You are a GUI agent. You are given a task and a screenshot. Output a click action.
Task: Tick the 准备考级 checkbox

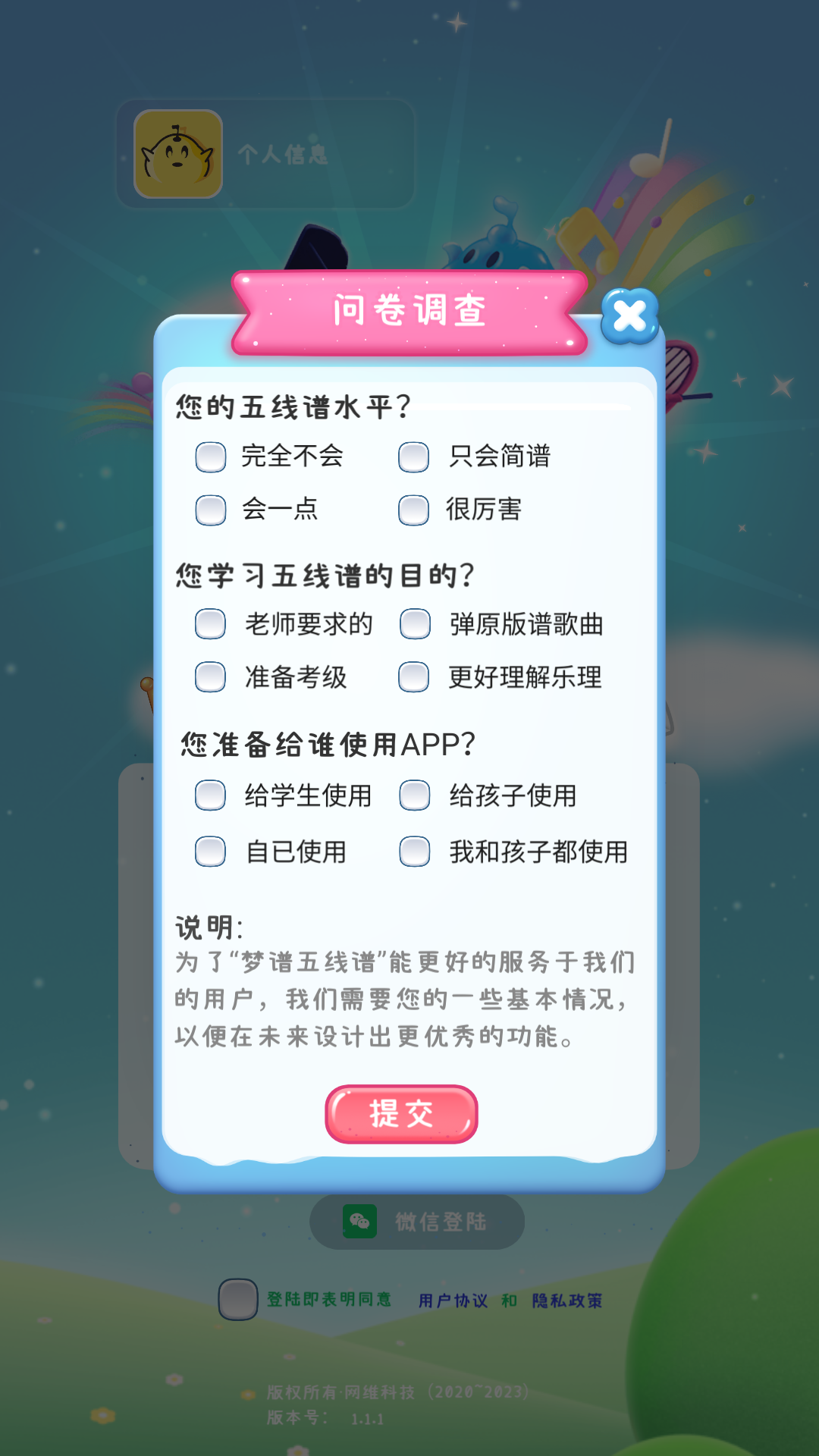pos(211,677)
